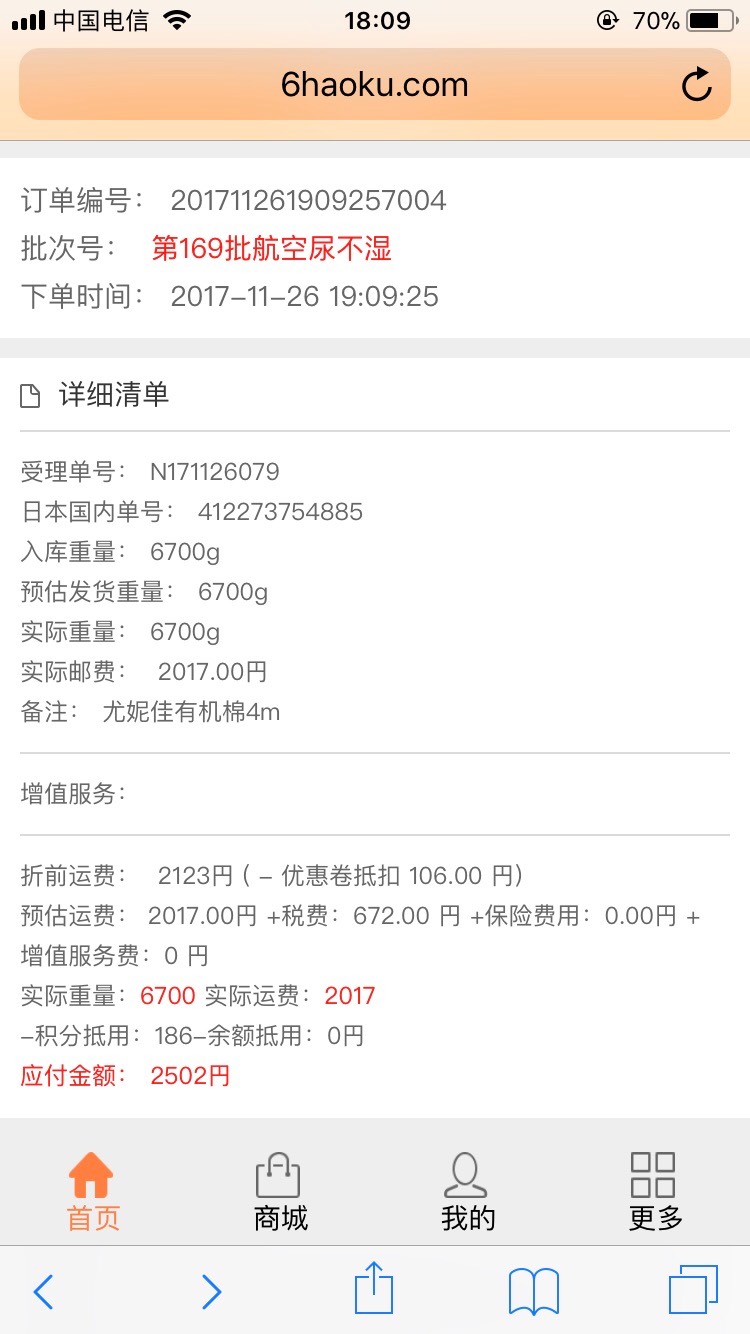Go to the 首页 home tab
The width and height of the screenshot is (750, 1334).
click(x=93, y=1191)
